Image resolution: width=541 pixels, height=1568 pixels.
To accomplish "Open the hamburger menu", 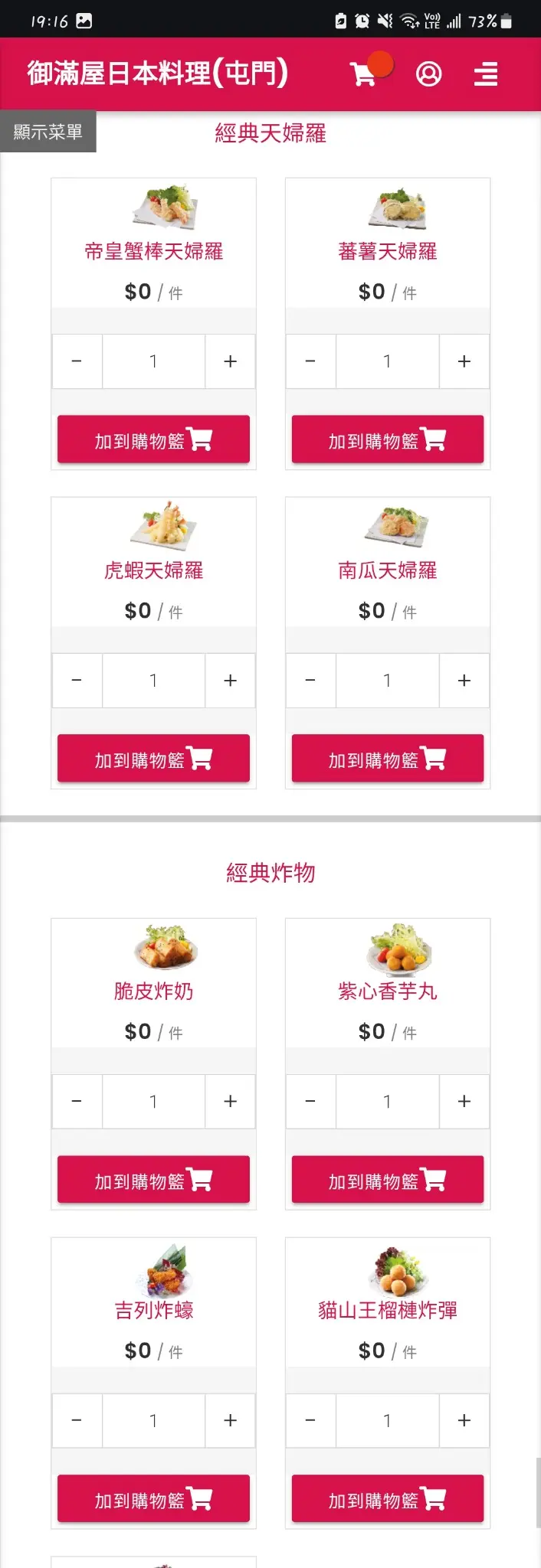I will pos(485,74).
